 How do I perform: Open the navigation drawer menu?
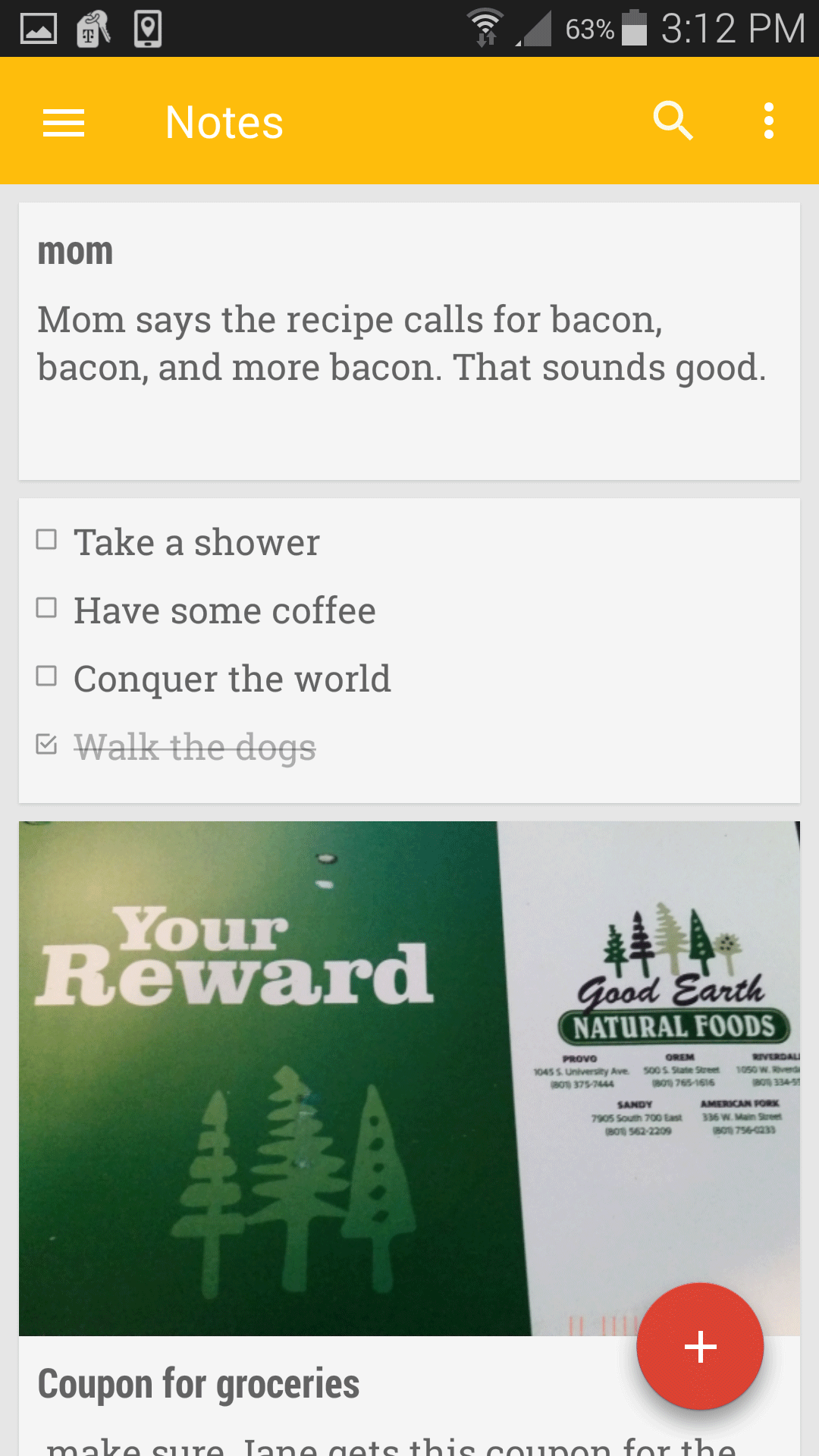click(64, 122)
